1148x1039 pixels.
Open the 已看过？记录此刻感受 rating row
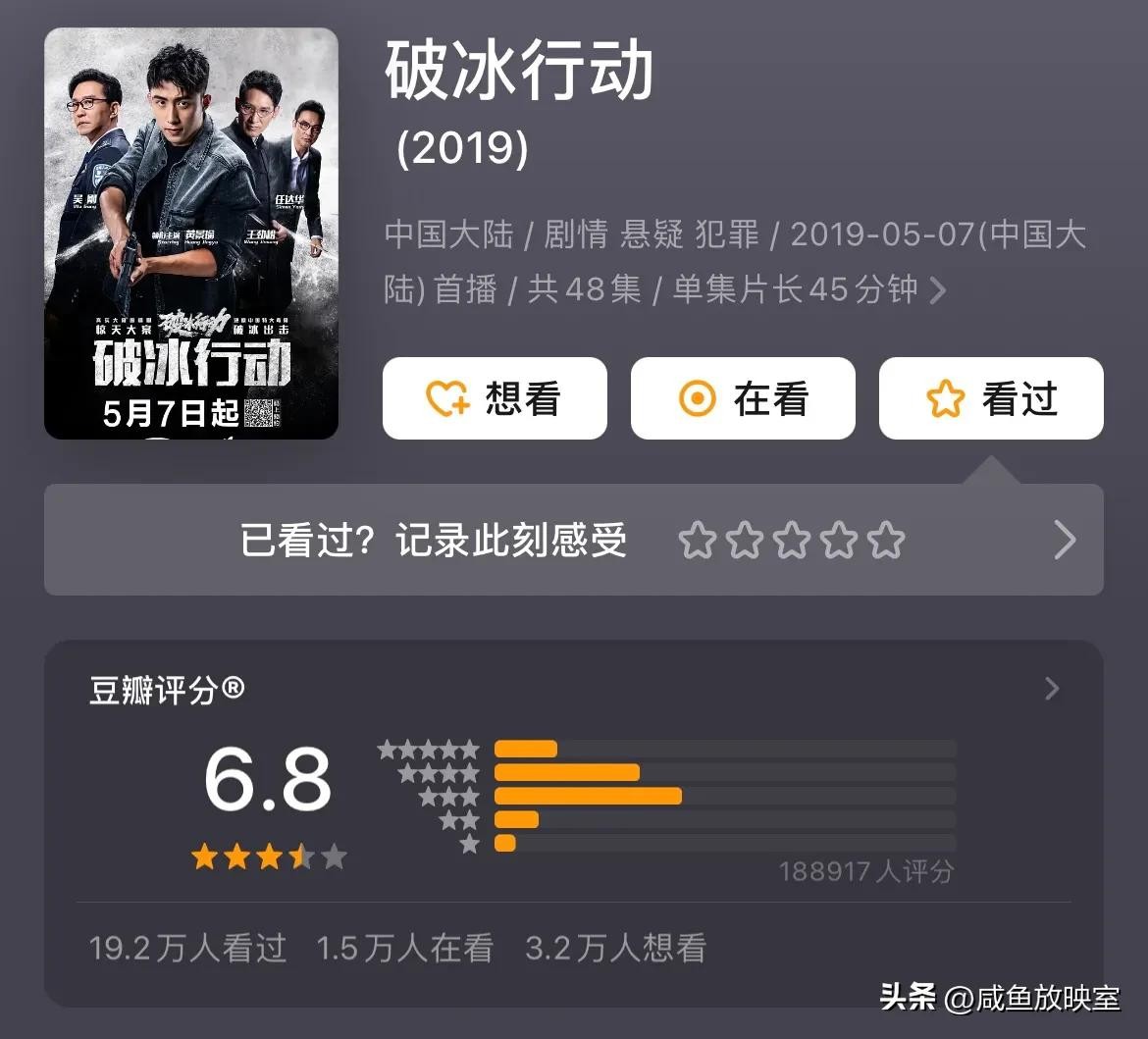tap(573, 540)
